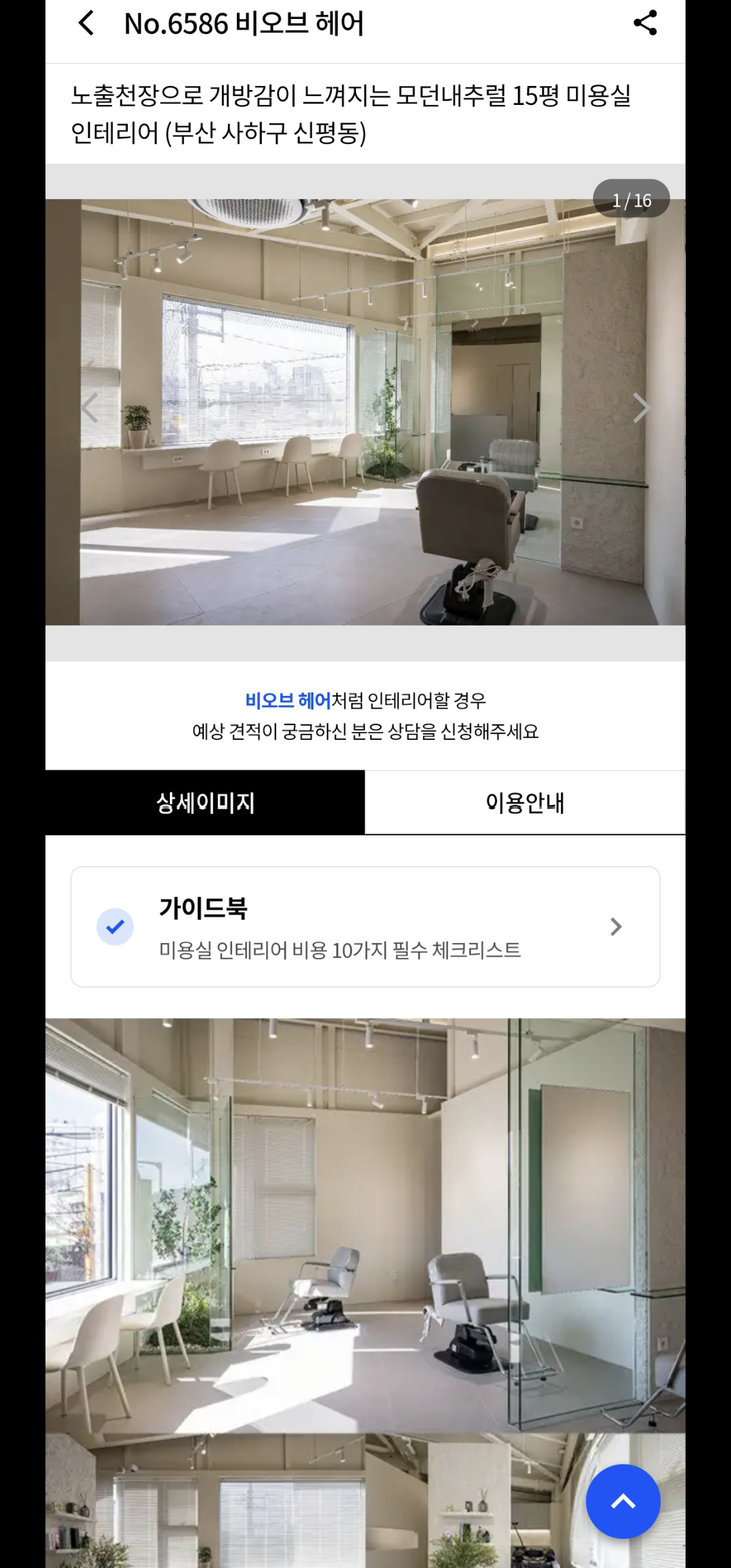Screen dimensions: 731x1568
Task: Show the next carousel photo
Action: point(640,408)
